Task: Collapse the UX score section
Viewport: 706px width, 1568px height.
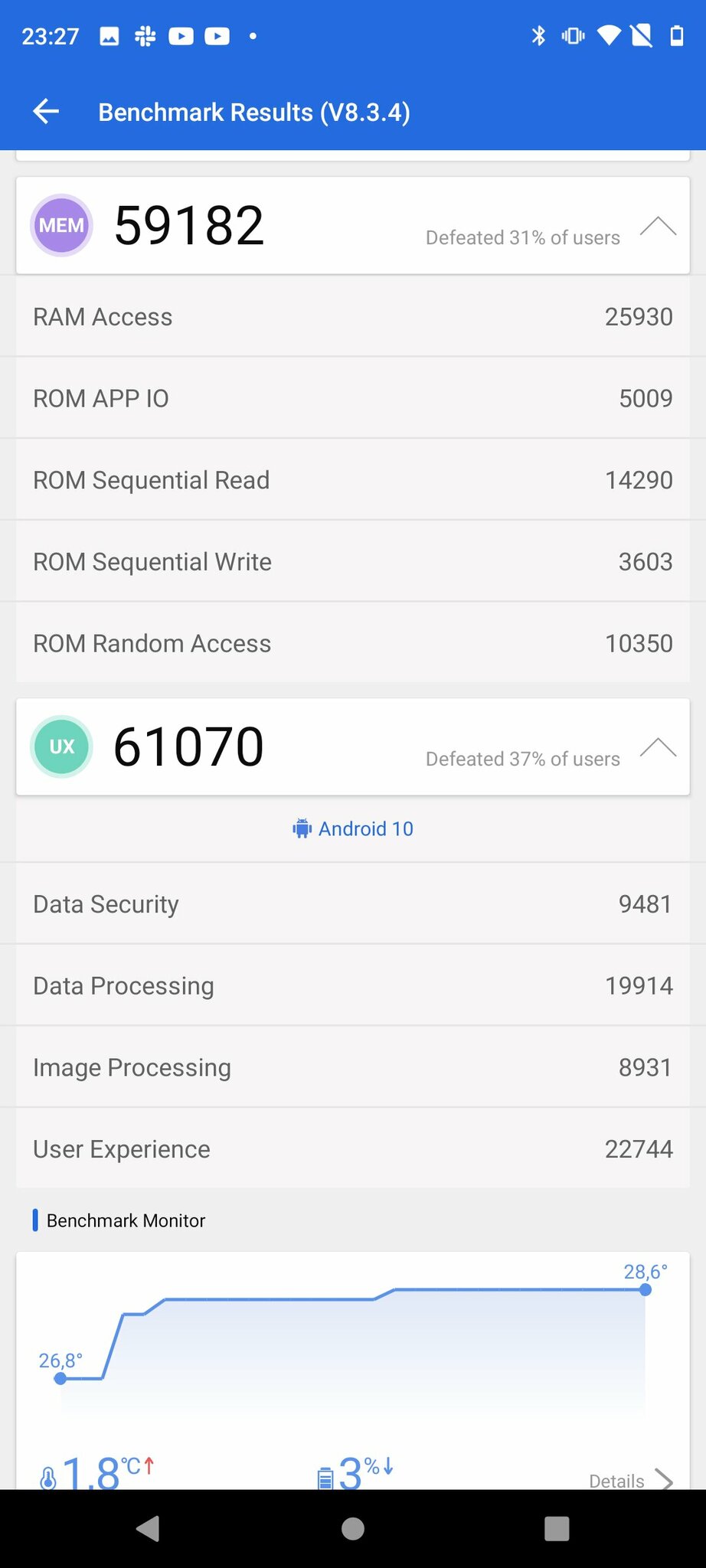Action: point(658,747)
